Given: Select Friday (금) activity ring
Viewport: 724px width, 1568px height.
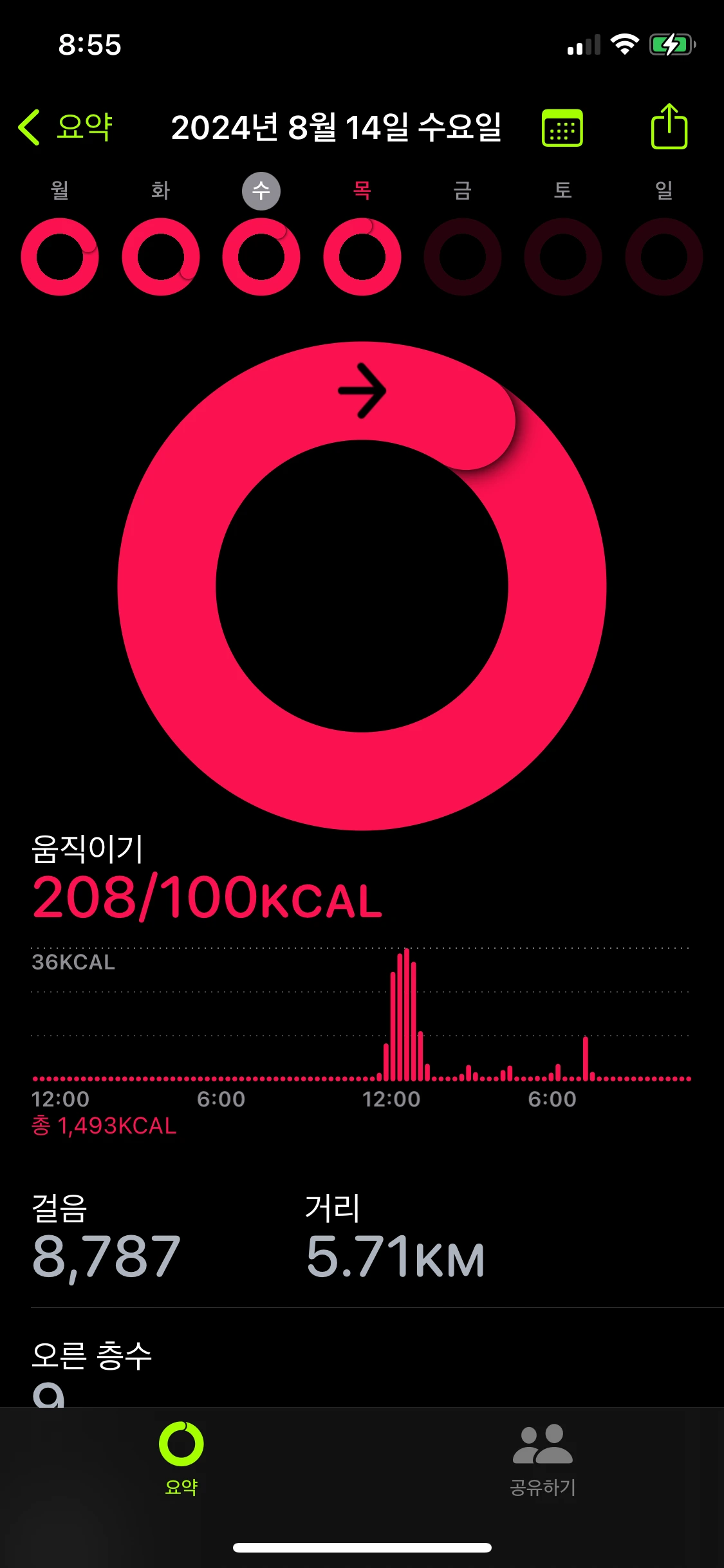Looking at the screenshot, I should tap(463, 257).
